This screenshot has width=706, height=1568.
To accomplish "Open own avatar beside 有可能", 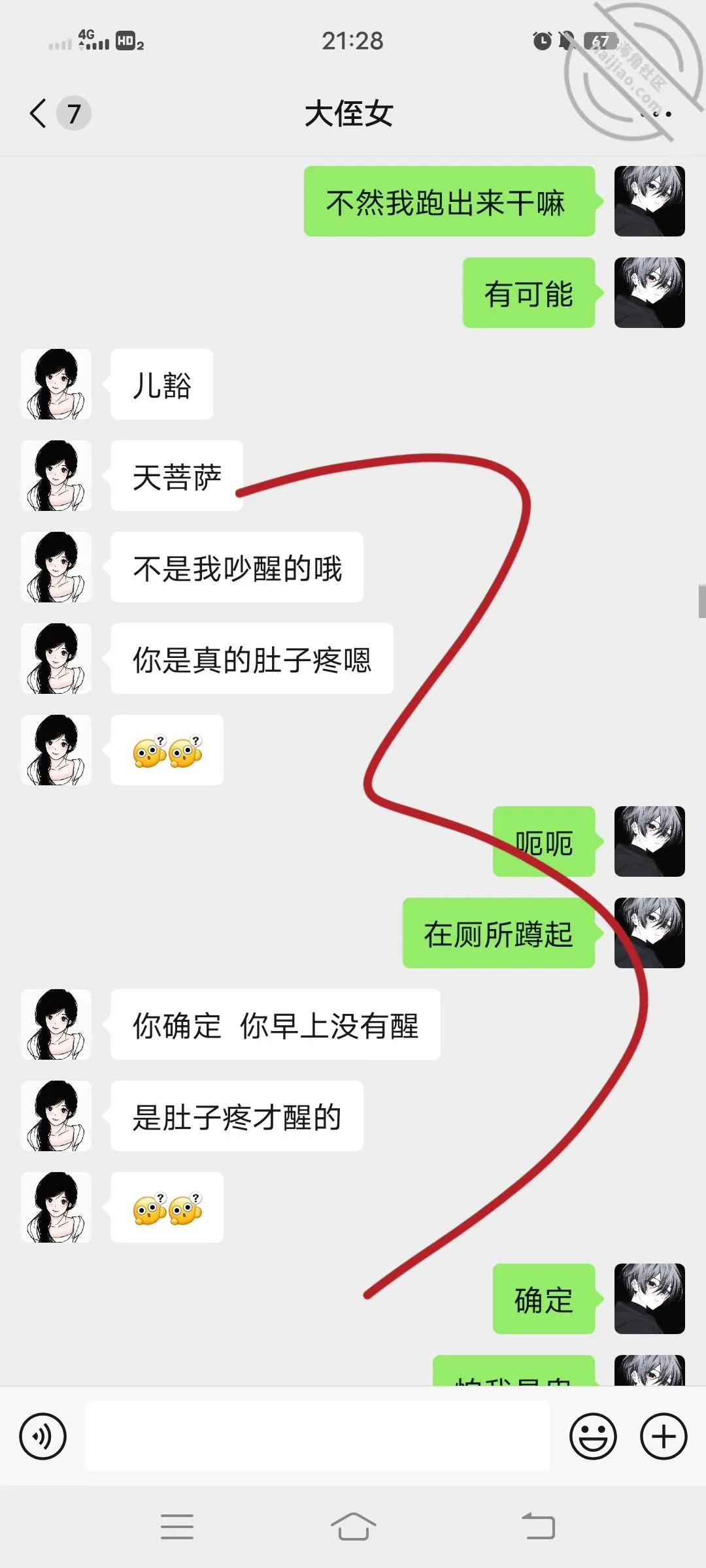I will click(x=650, y=293).
